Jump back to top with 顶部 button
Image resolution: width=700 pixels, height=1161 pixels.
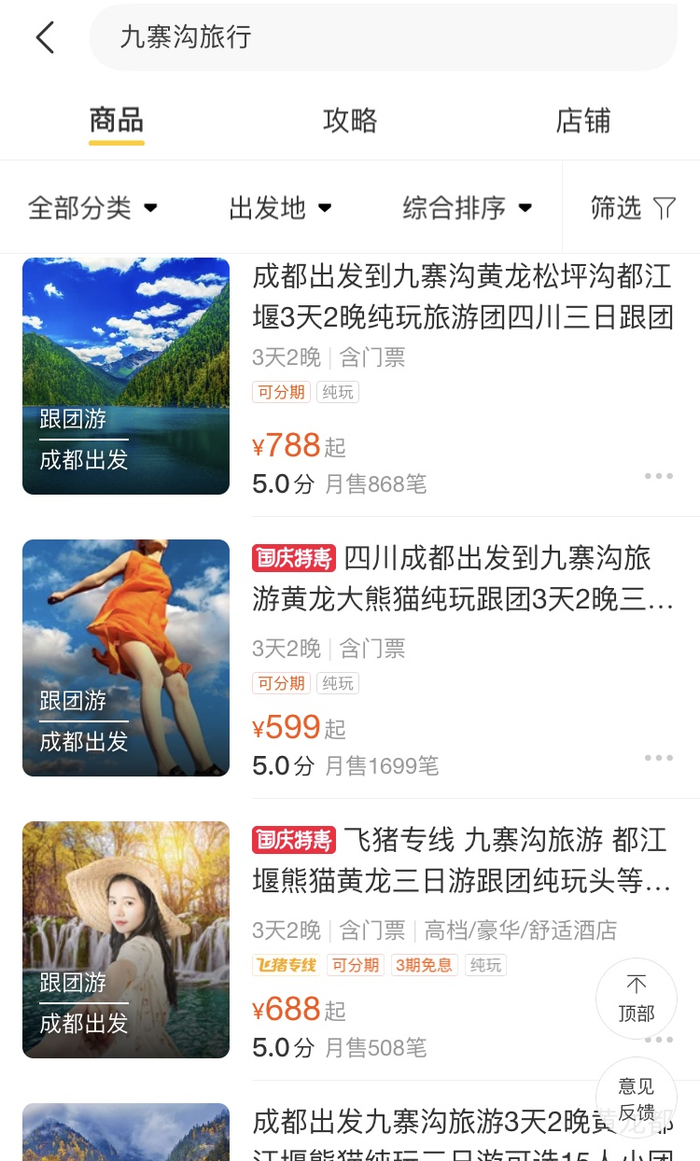pos(636,998)
